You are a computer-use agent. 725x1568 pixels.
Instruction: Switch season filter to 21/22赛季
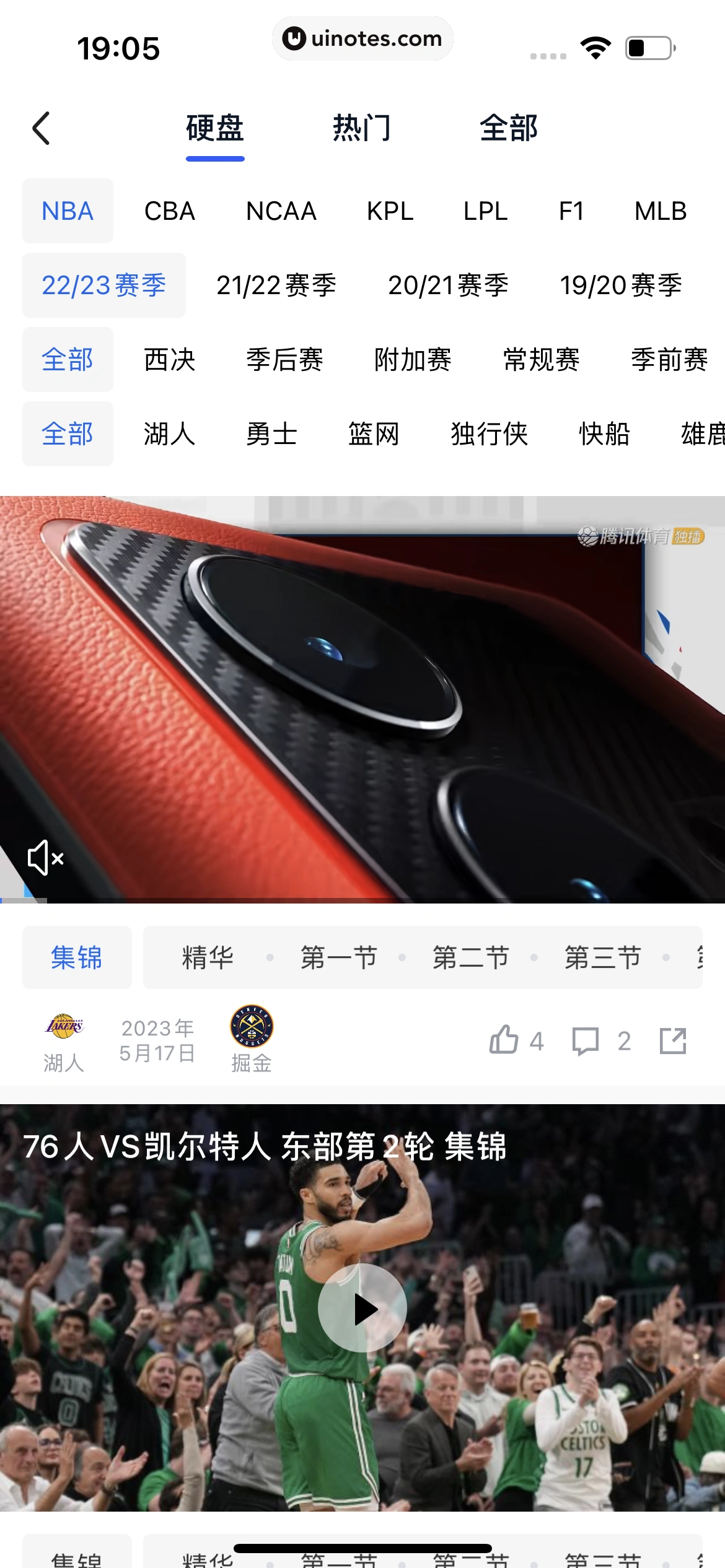[x=278, y=285]
